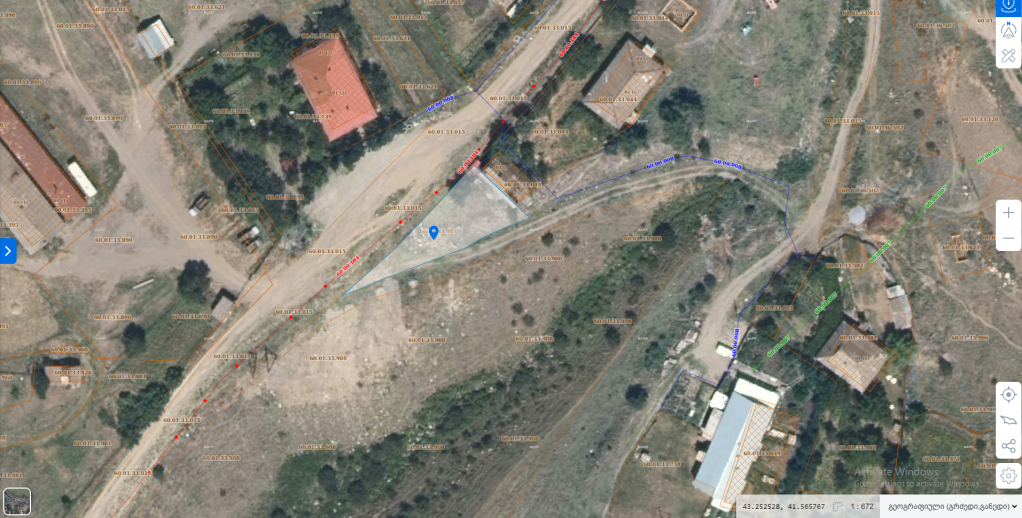Zoom to full Georgia map extent
The image size is (1022, 518).
(x=1008, y=421)
